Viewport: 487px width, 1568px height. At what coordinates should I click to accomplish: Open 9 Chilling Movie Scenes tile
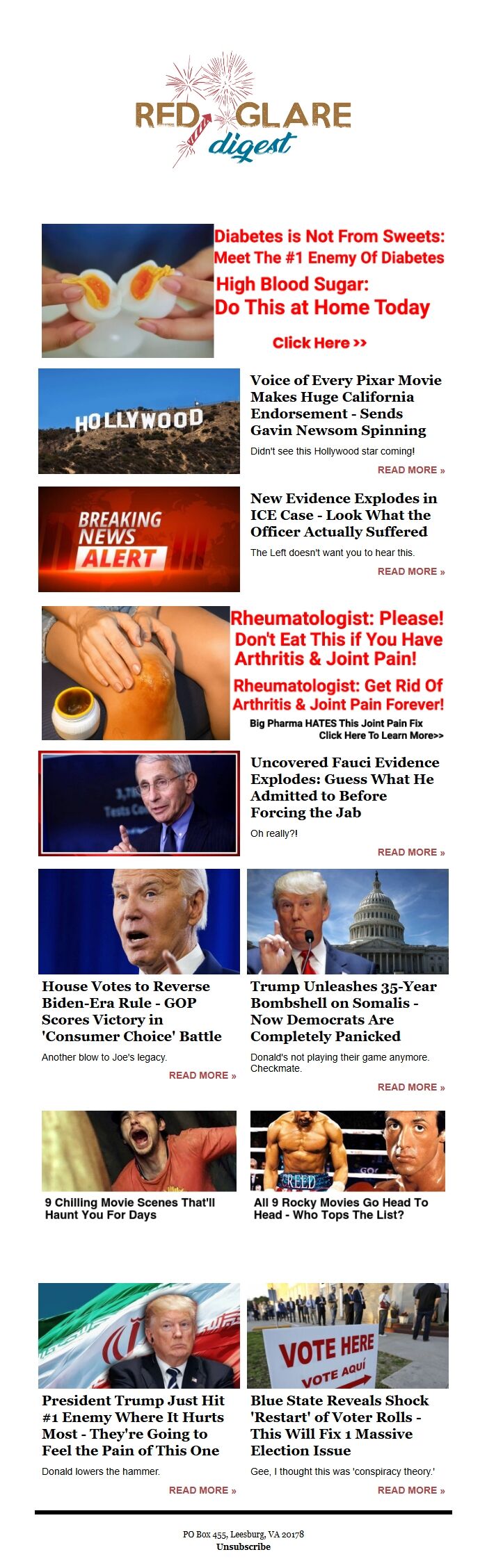[x=139, y=1165]
